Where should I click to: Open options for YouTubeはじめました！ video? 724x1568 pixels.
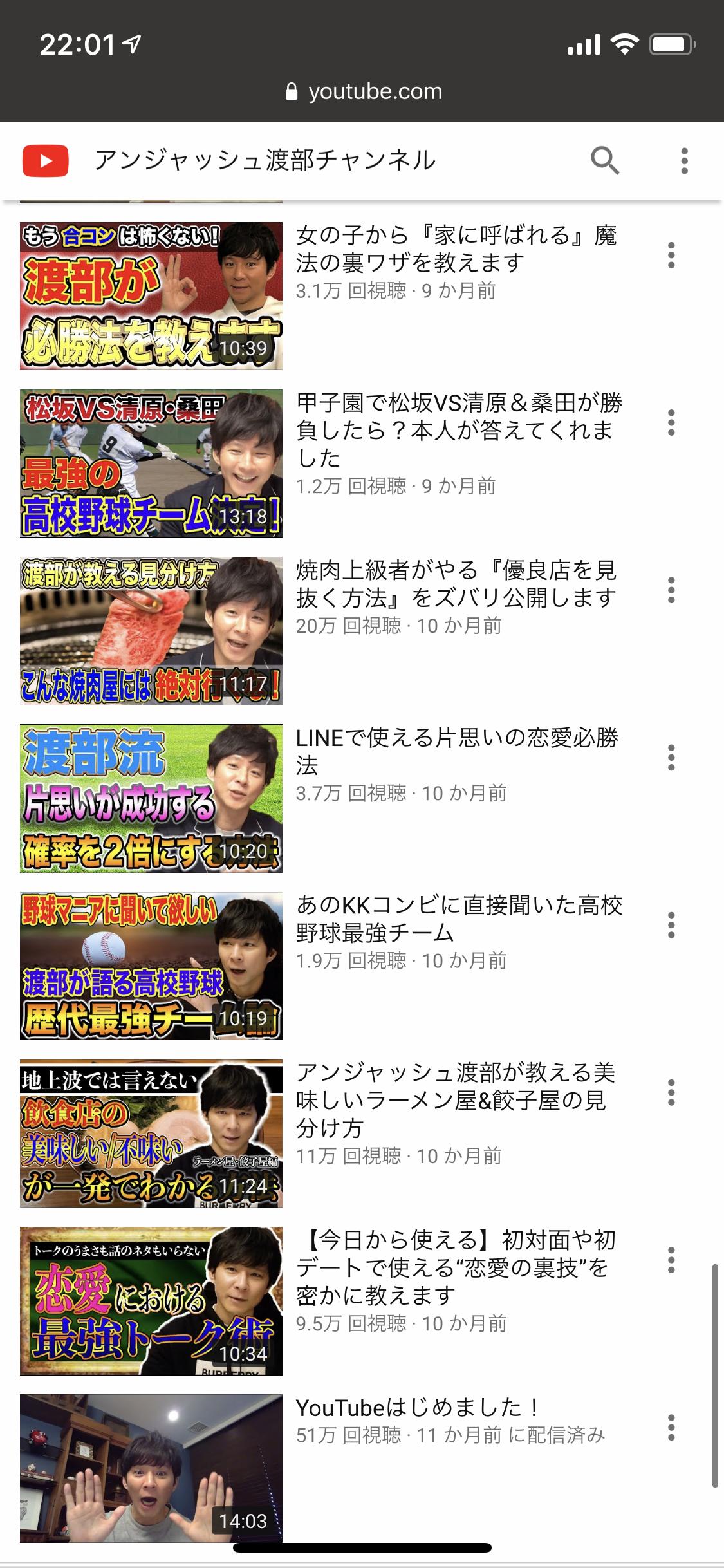click(x=671, y=1427)
